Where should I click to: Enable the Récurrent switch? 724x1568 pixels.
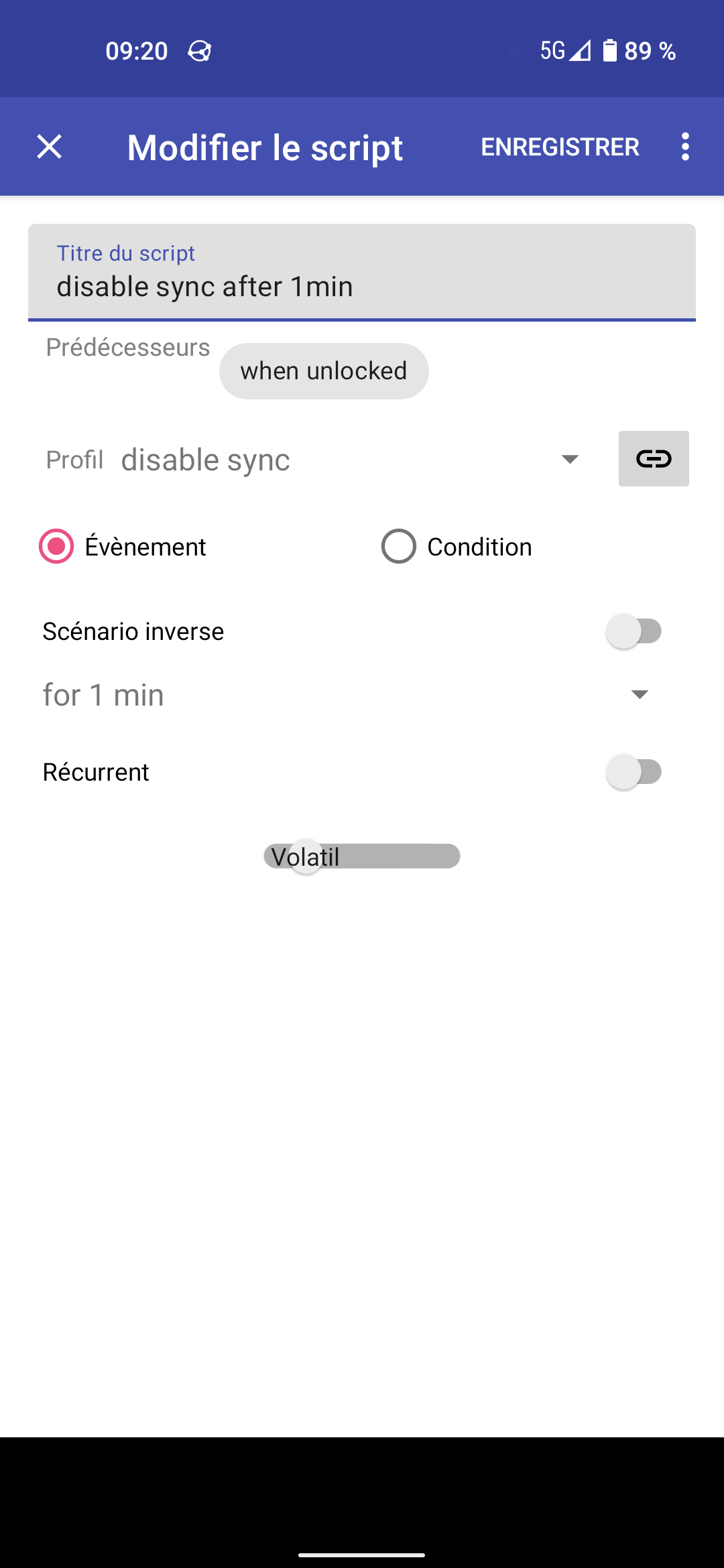pyautogui.click(x=633, y=772)
